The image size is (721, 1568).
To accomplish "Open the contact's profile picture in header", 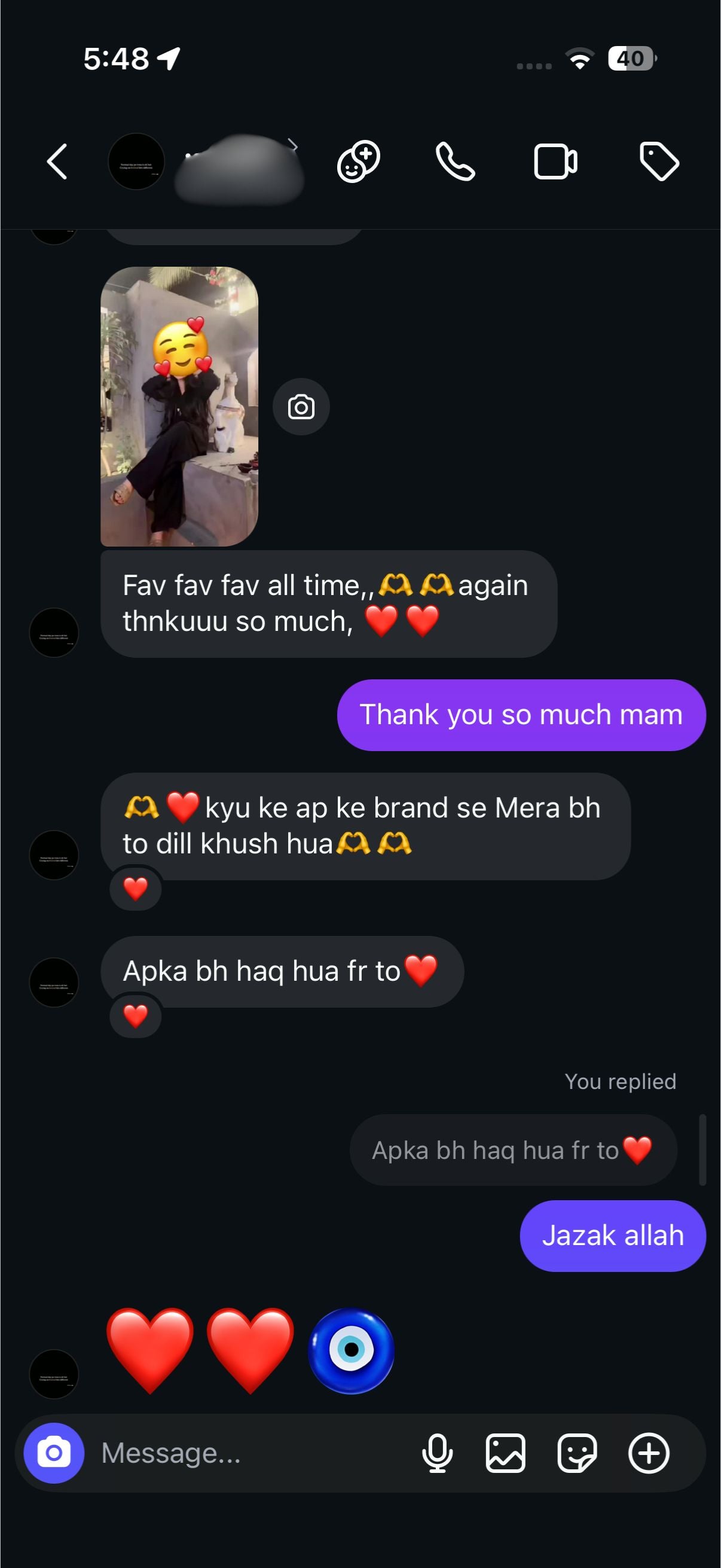I will click(x=136, y=162).
